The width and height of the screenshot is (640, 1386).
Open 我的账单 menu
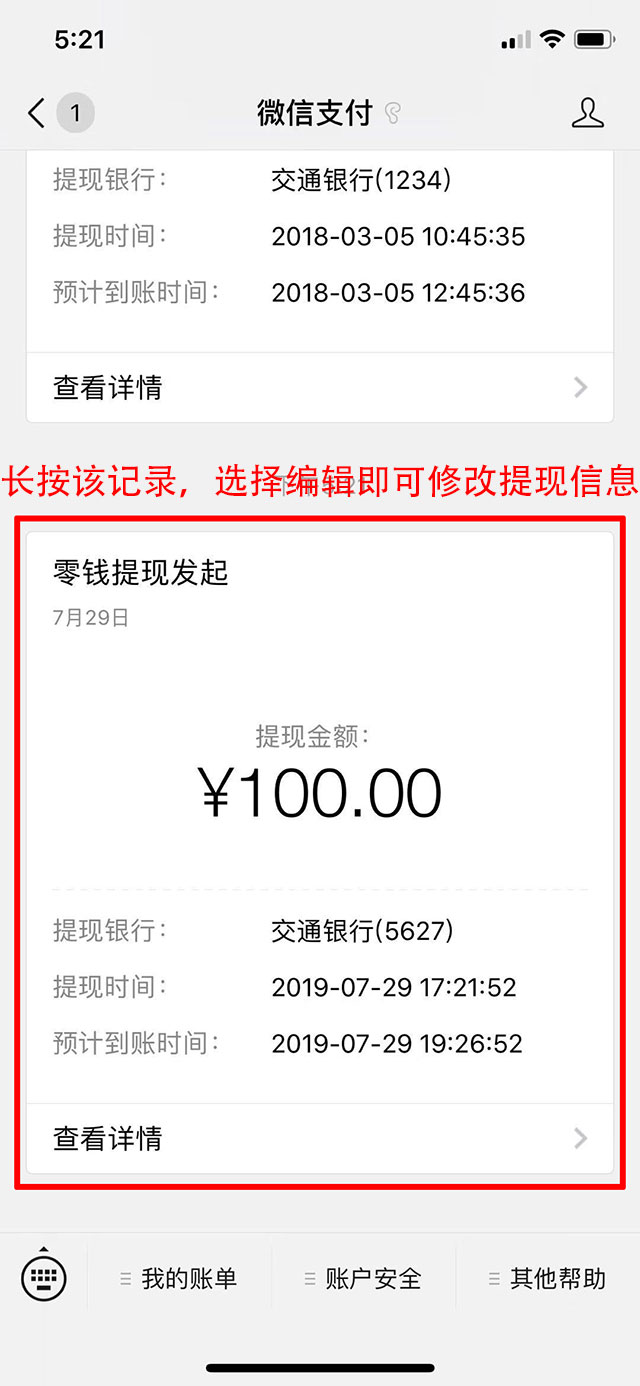click(x=180, y=1278)
